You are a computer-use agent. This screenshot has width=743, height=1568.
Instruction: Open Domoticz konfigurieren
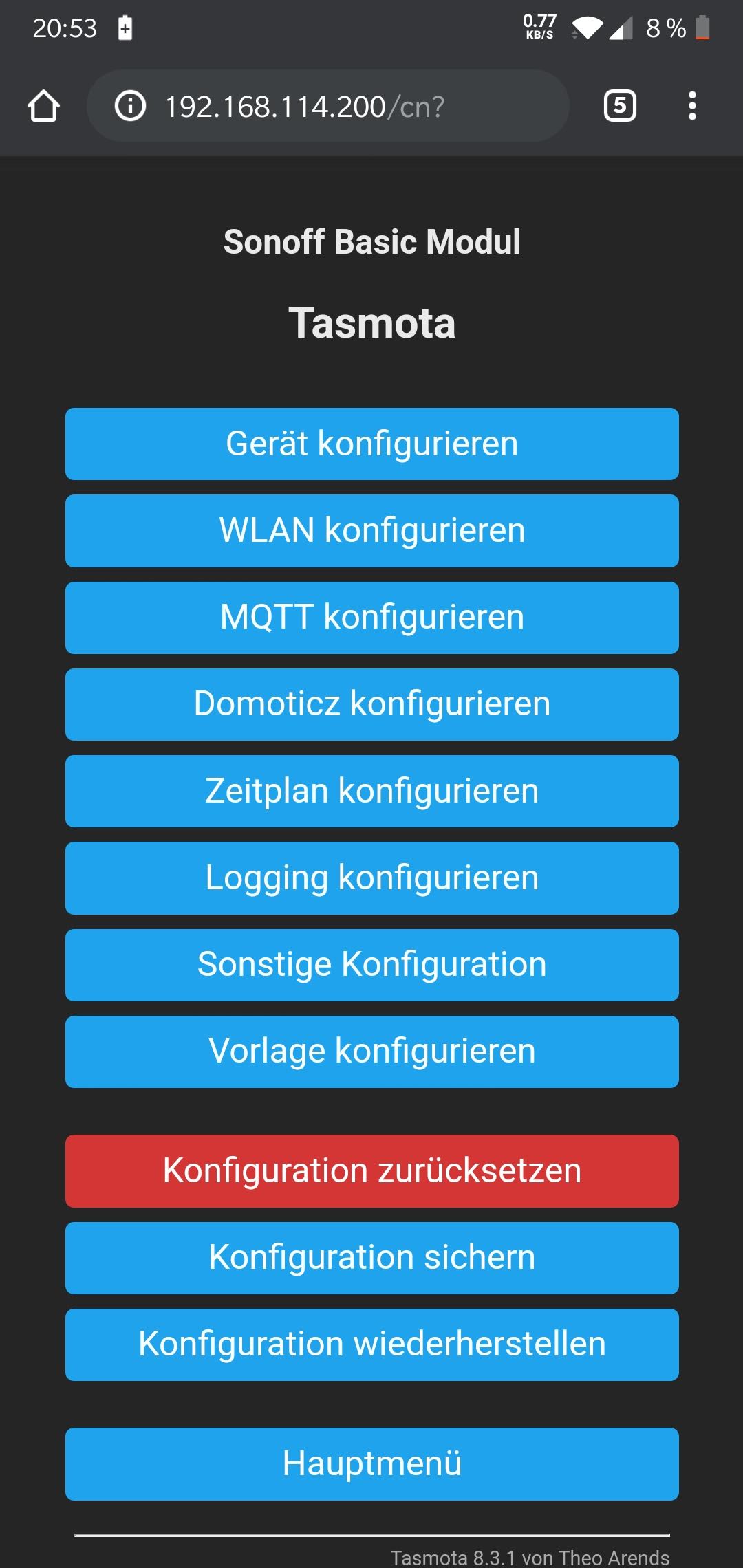point(372,704)
